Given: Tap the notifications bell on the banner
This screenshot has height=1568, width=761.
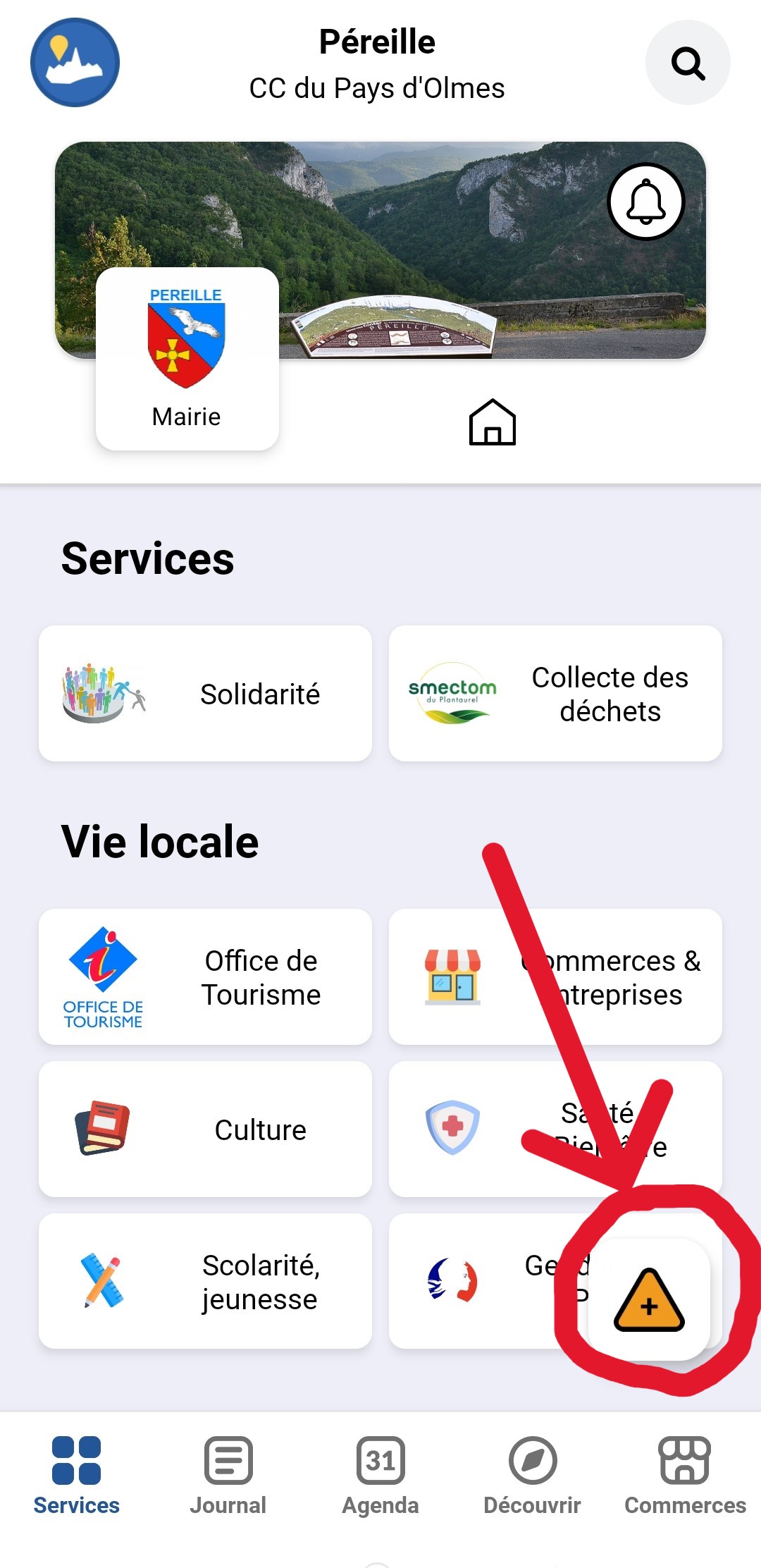Looking at the screenshot, I should pyautogui.click(x=645, y=202).
